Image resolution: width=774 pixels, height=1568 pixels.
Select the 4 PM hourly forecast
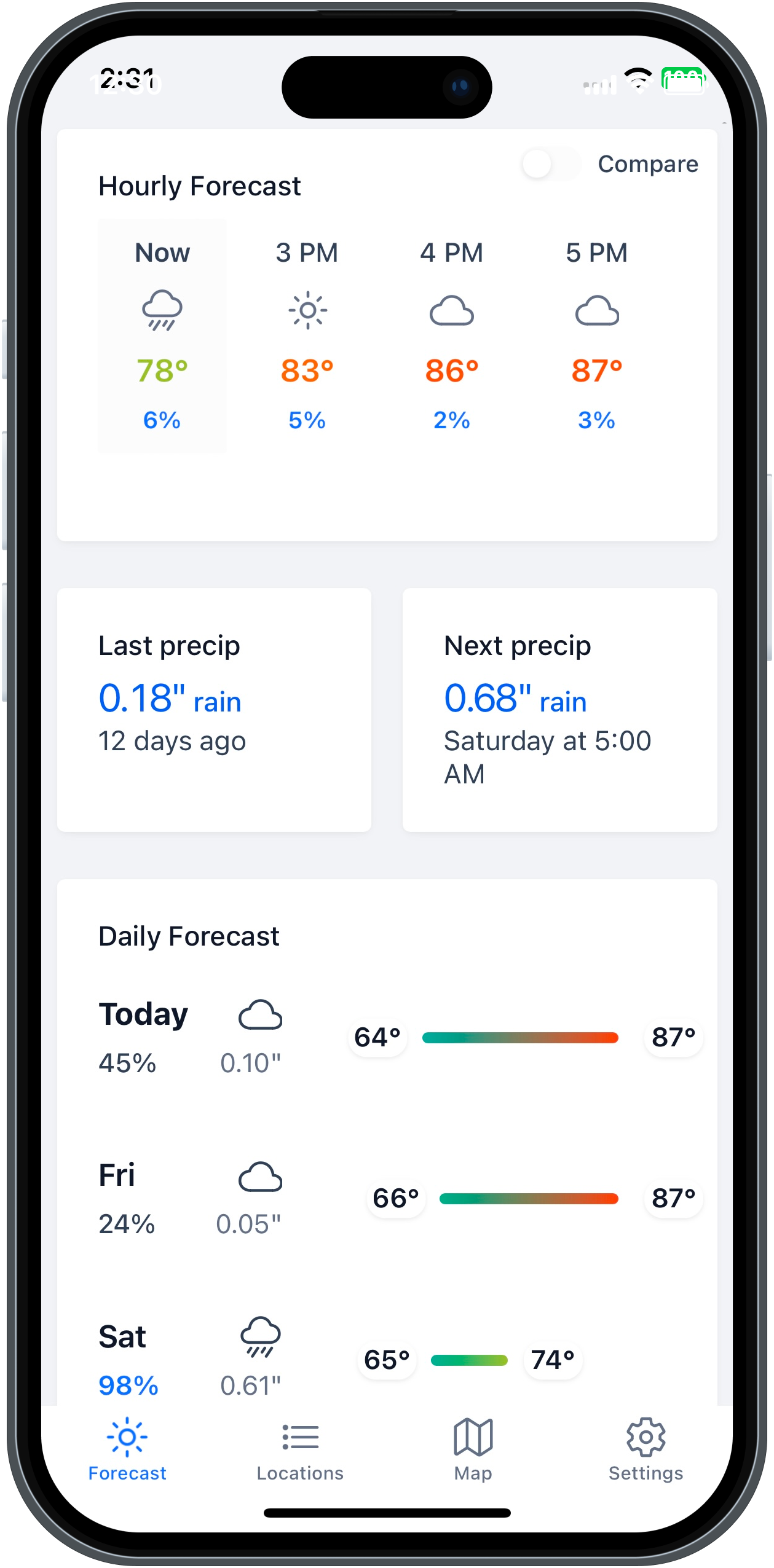pos(451,336)
